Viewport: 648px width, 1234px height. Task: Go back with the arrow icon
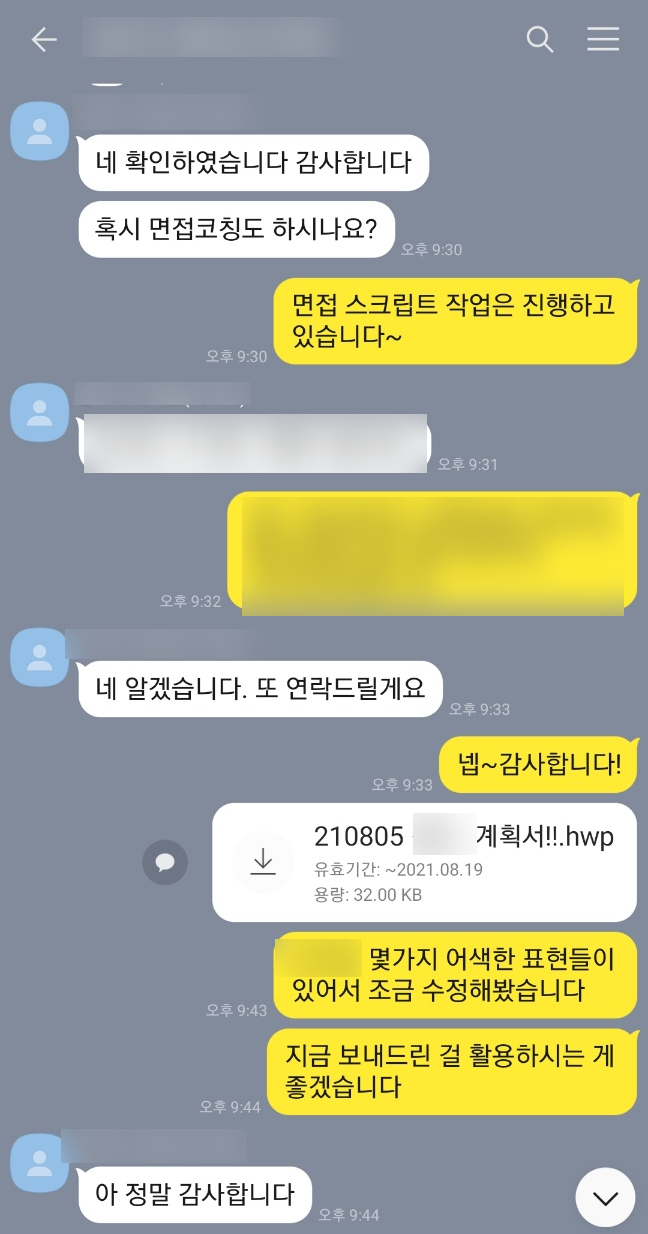click(44, 39)
